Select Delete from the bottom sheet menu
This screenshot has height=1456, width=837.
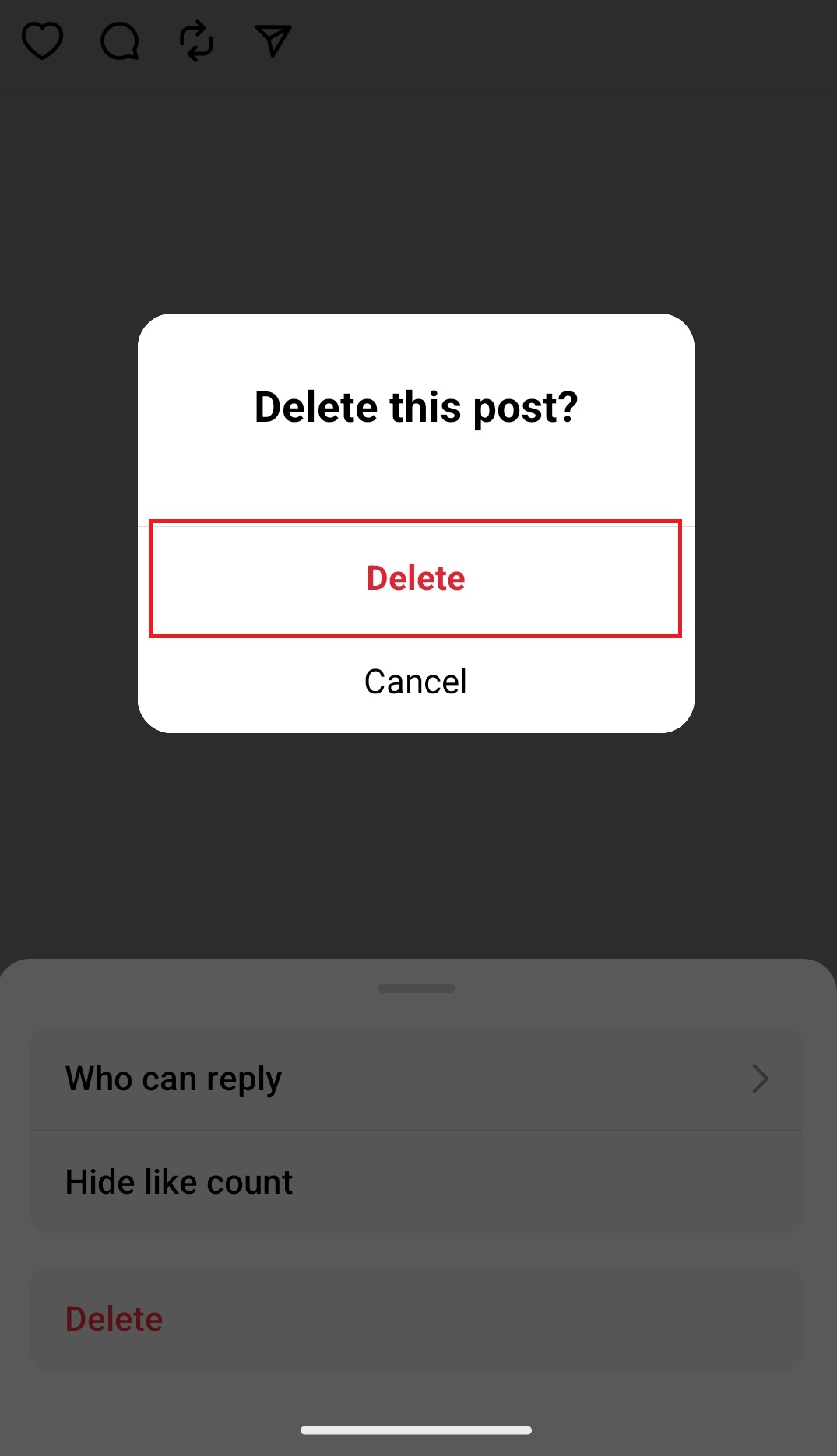[114, 1318]
